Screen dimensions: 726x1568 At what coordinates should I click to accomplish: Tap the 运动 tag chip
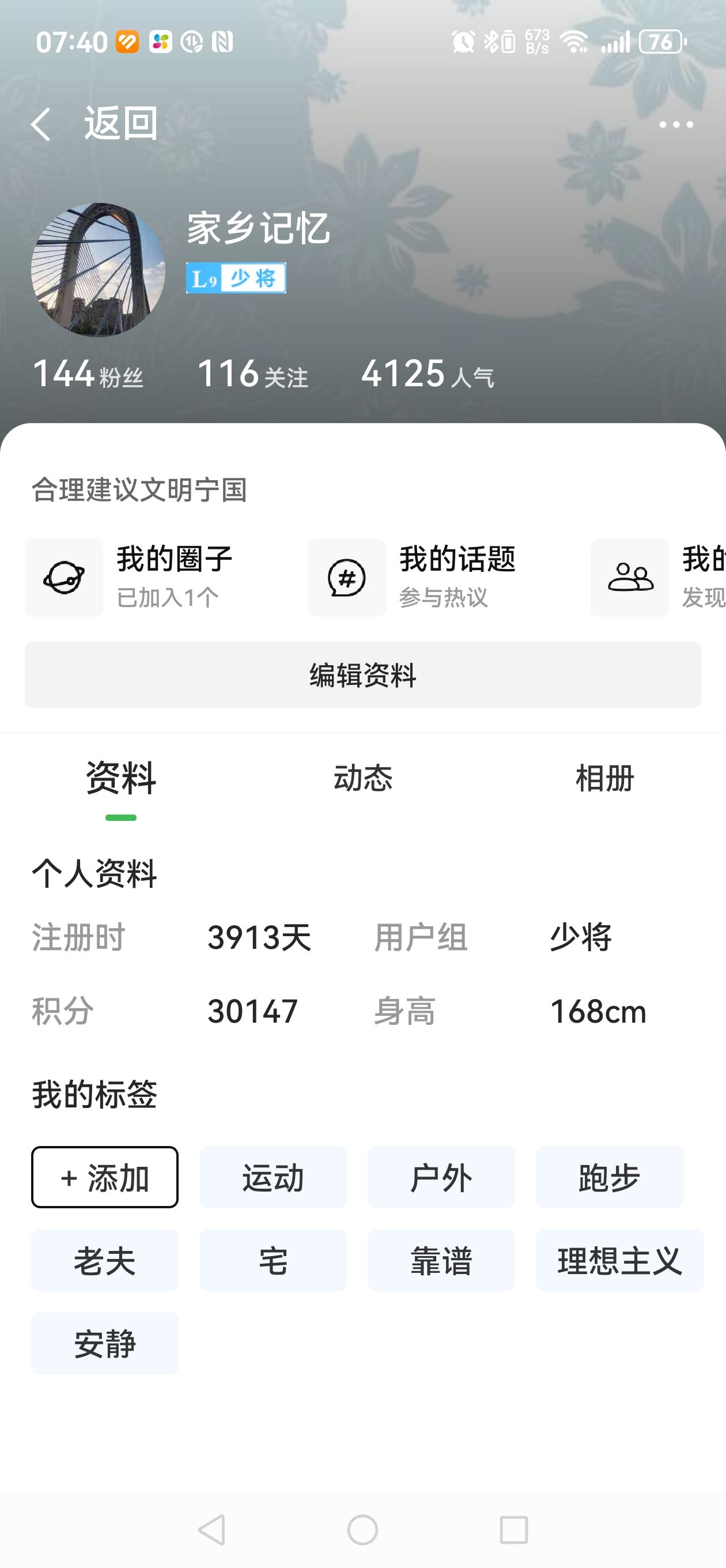coord(273,1177)
